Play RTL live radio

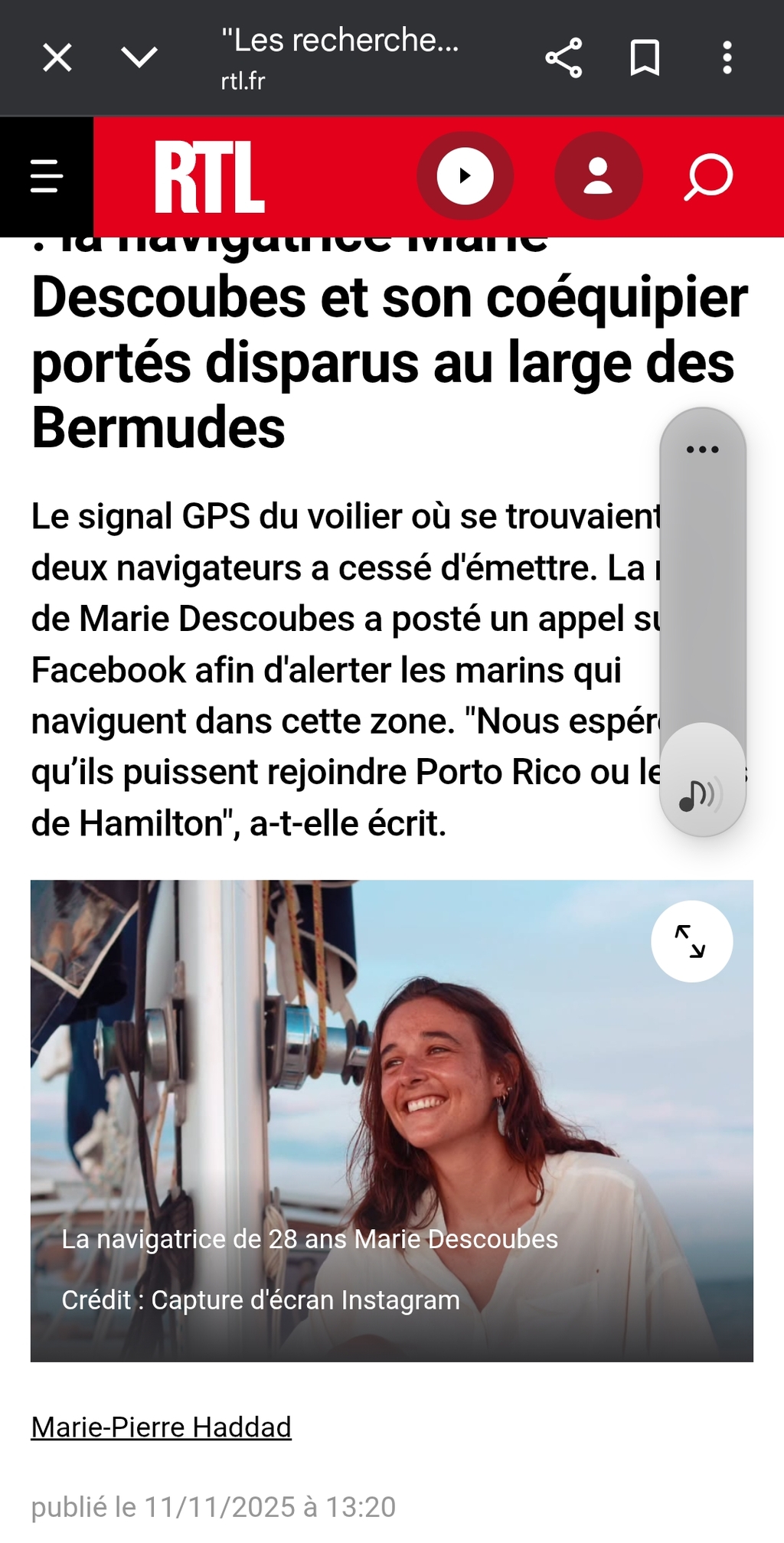pos(465,176)
